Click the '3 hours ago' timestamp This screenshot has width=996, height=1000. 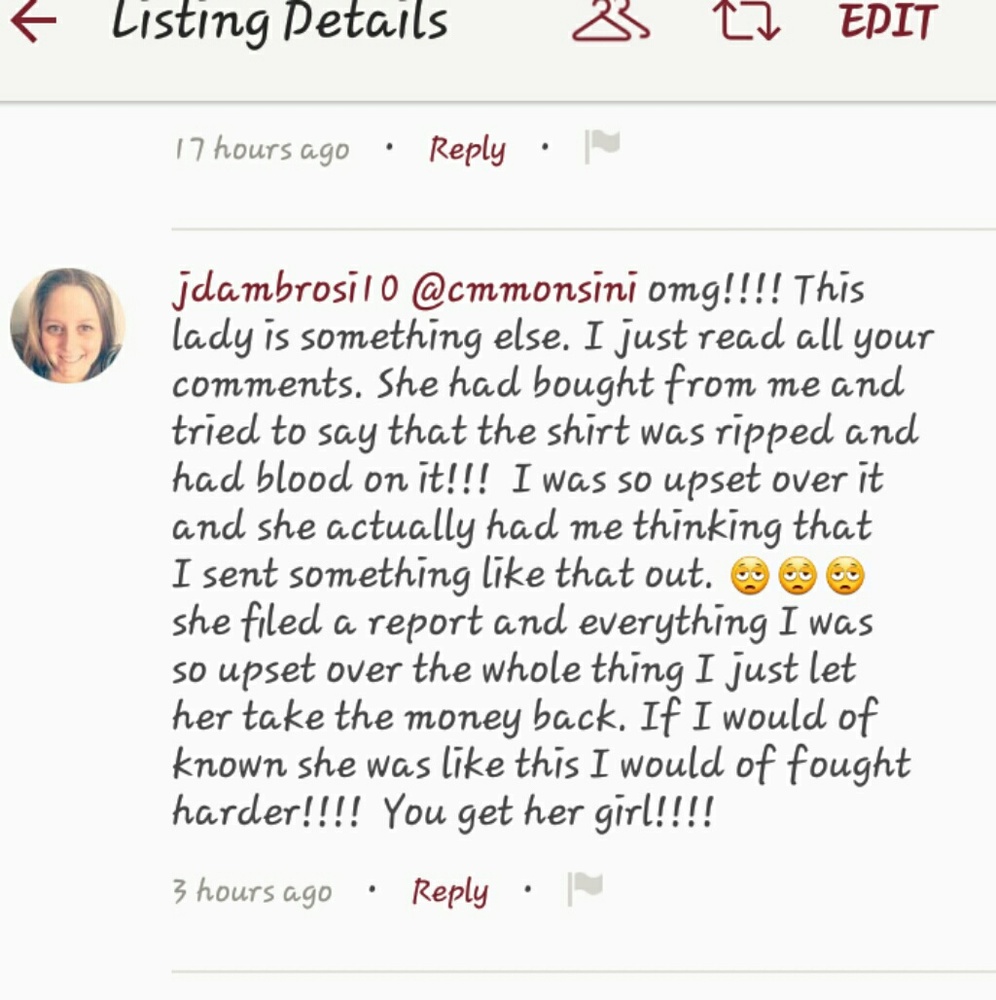pos(250,890)
